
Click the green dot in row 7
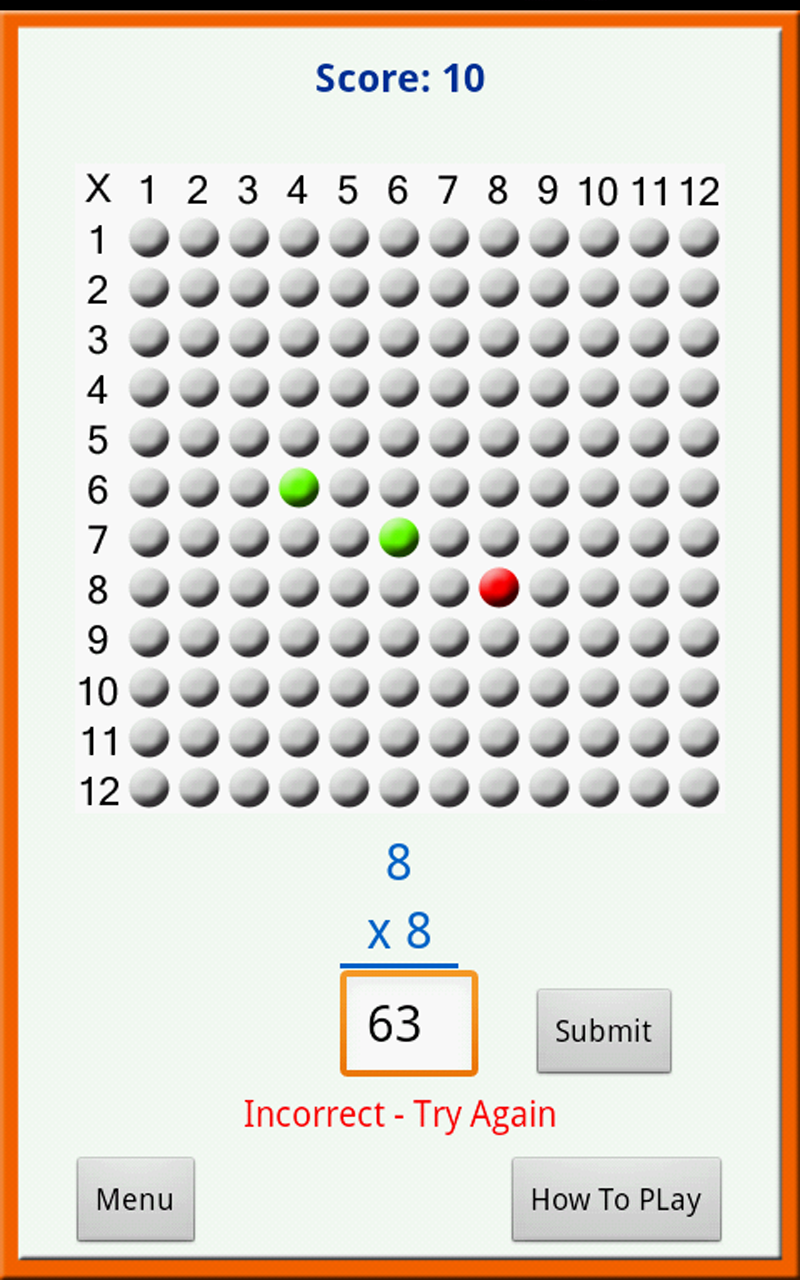(397, 538)
